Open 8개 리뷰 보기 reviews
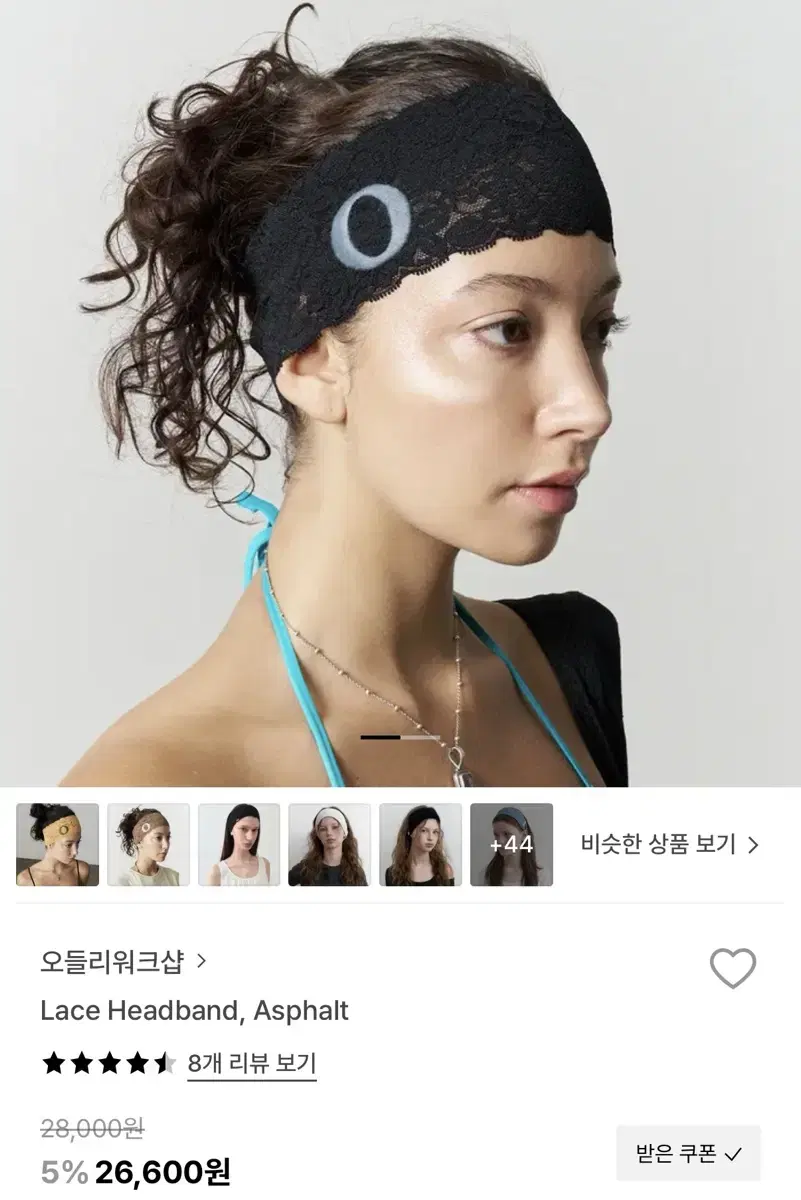 tap(250, 1061)
